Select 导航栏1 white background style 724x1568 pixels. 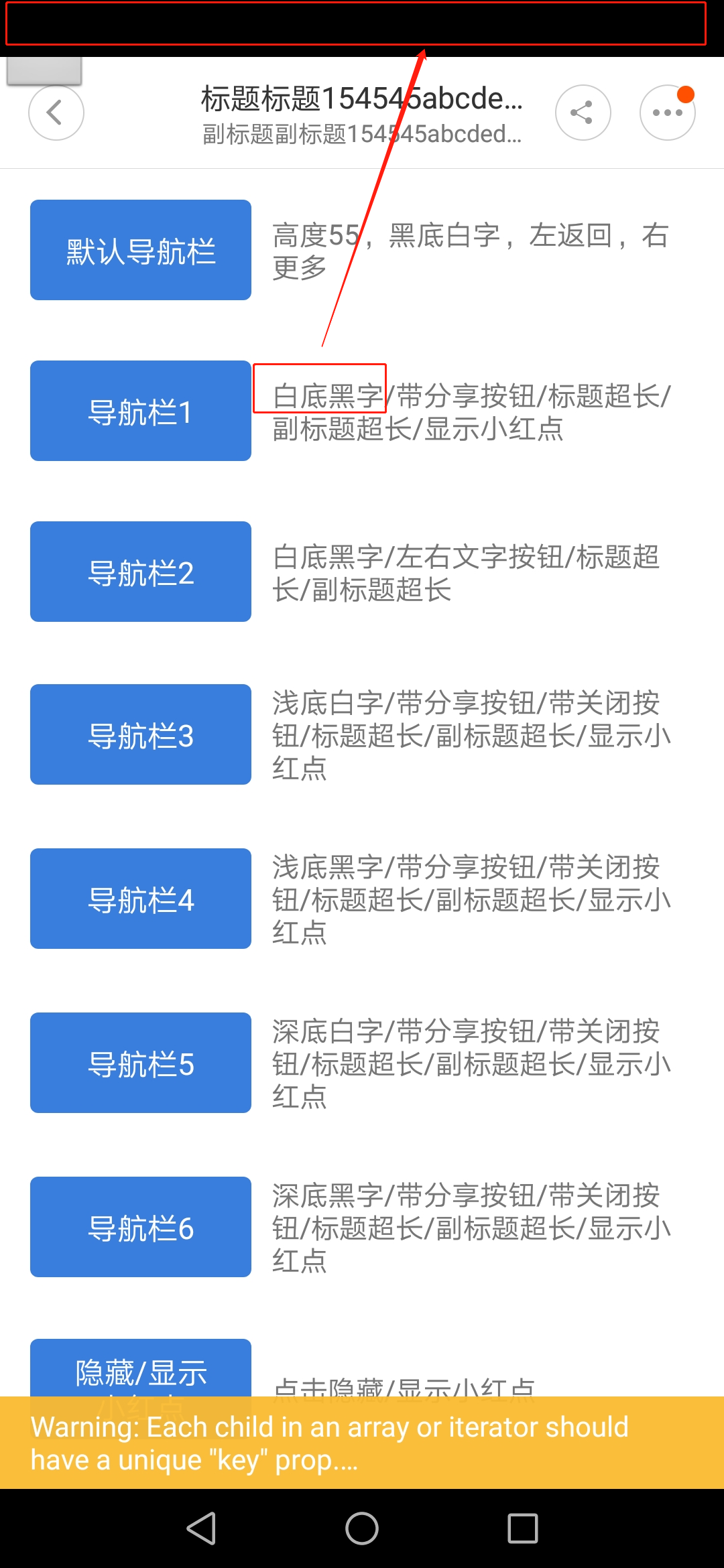click(140, 411)
